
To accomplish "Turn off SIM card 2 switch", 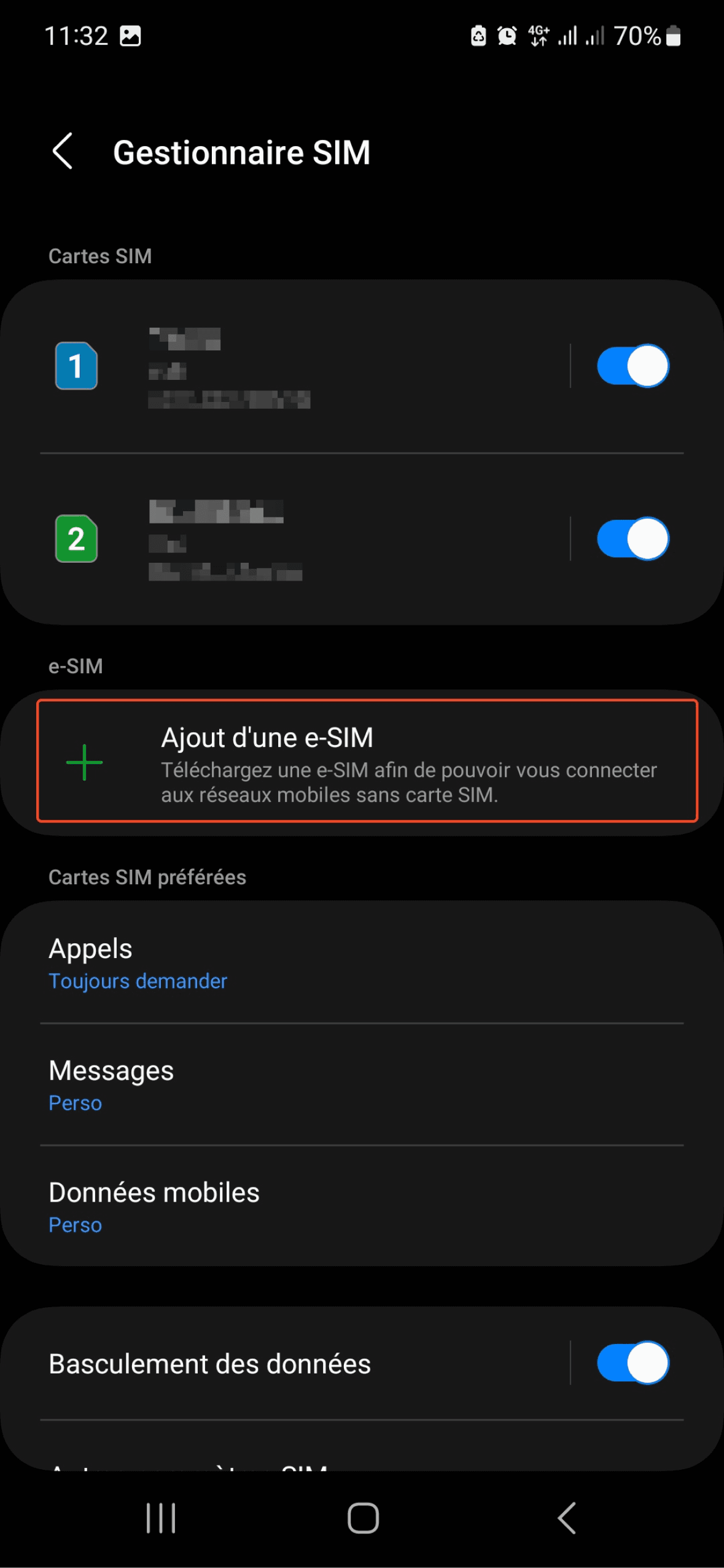I will click(632, 539).
